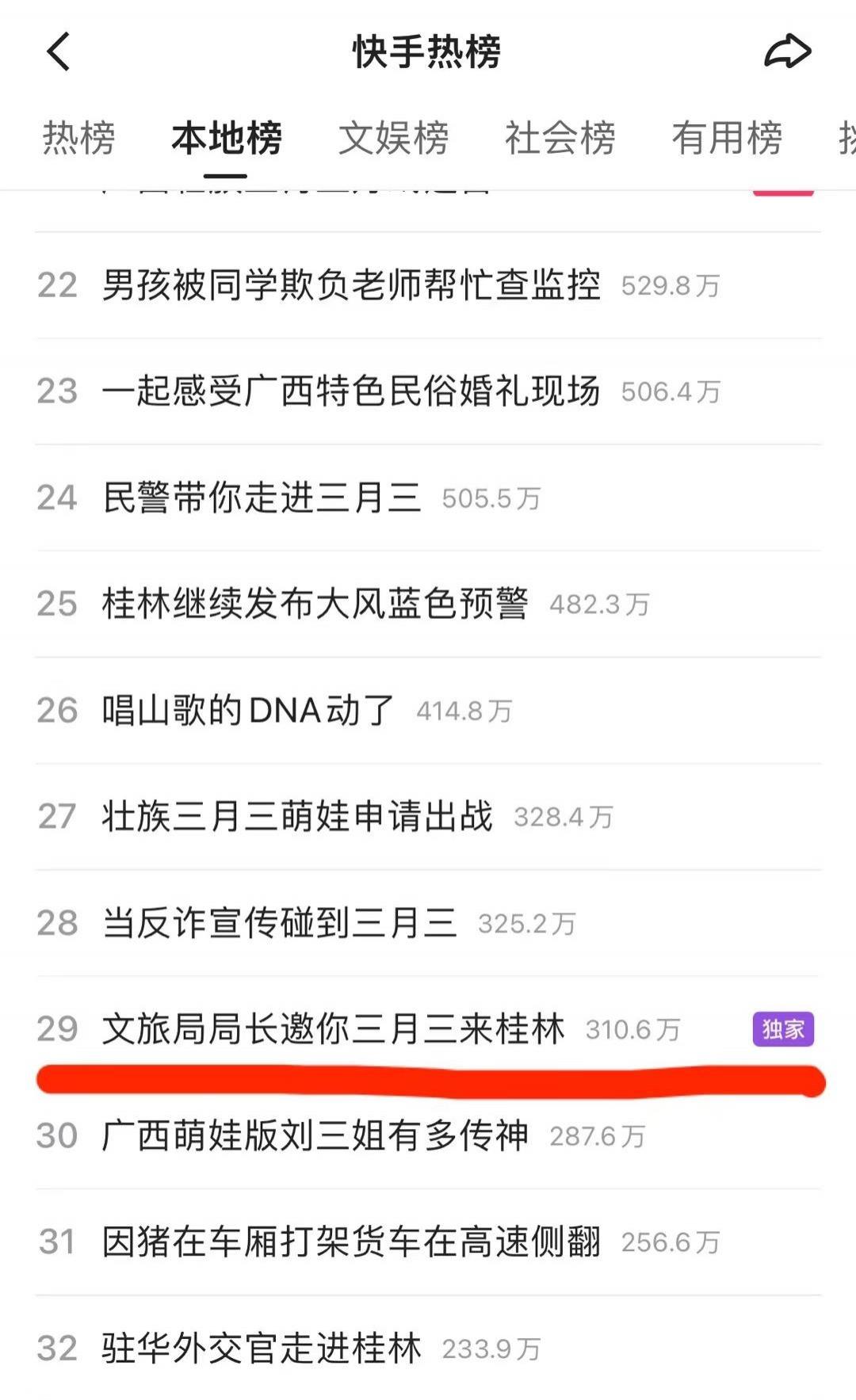Open topic 一起感受广西特色民俗婚礼现场
This screenshot has height=1400, width=856.
coord(352,393)
